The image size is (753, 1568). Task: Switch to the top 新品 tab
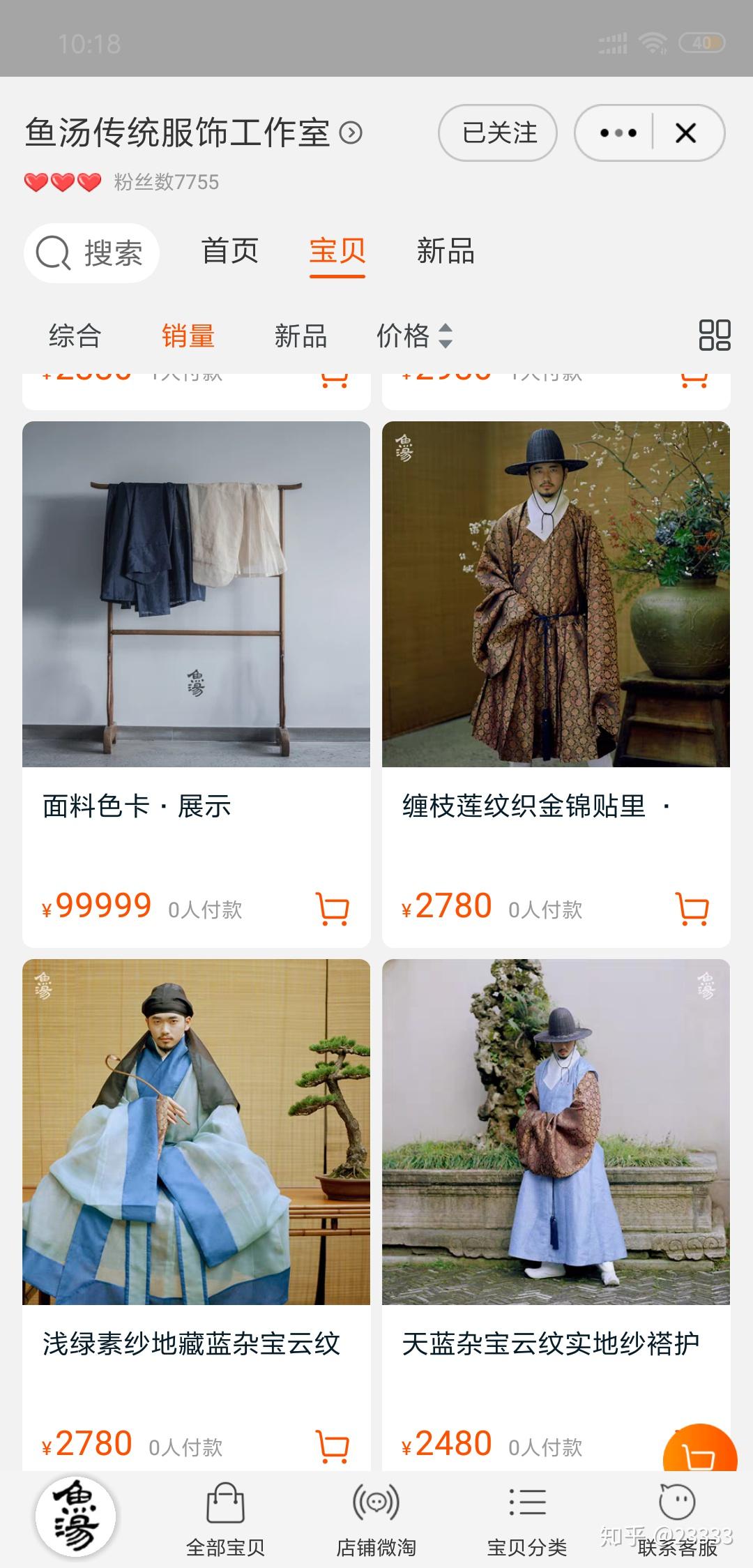pos(446,251)
